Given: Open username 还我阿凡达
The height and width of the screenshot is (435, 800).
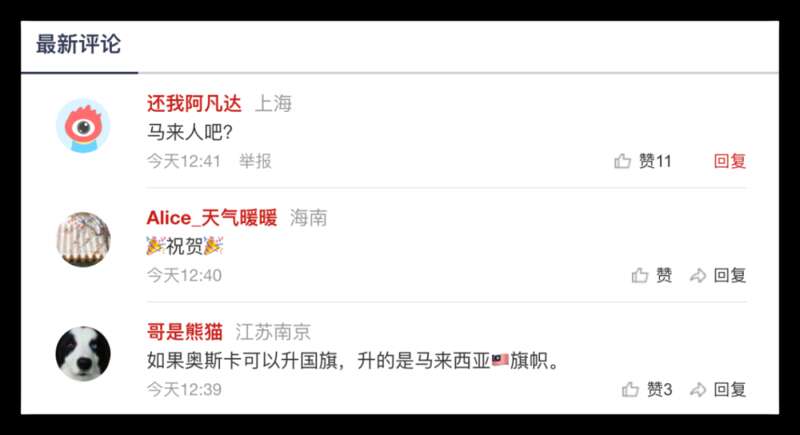Looking at the screenshot, I should 195,104.
